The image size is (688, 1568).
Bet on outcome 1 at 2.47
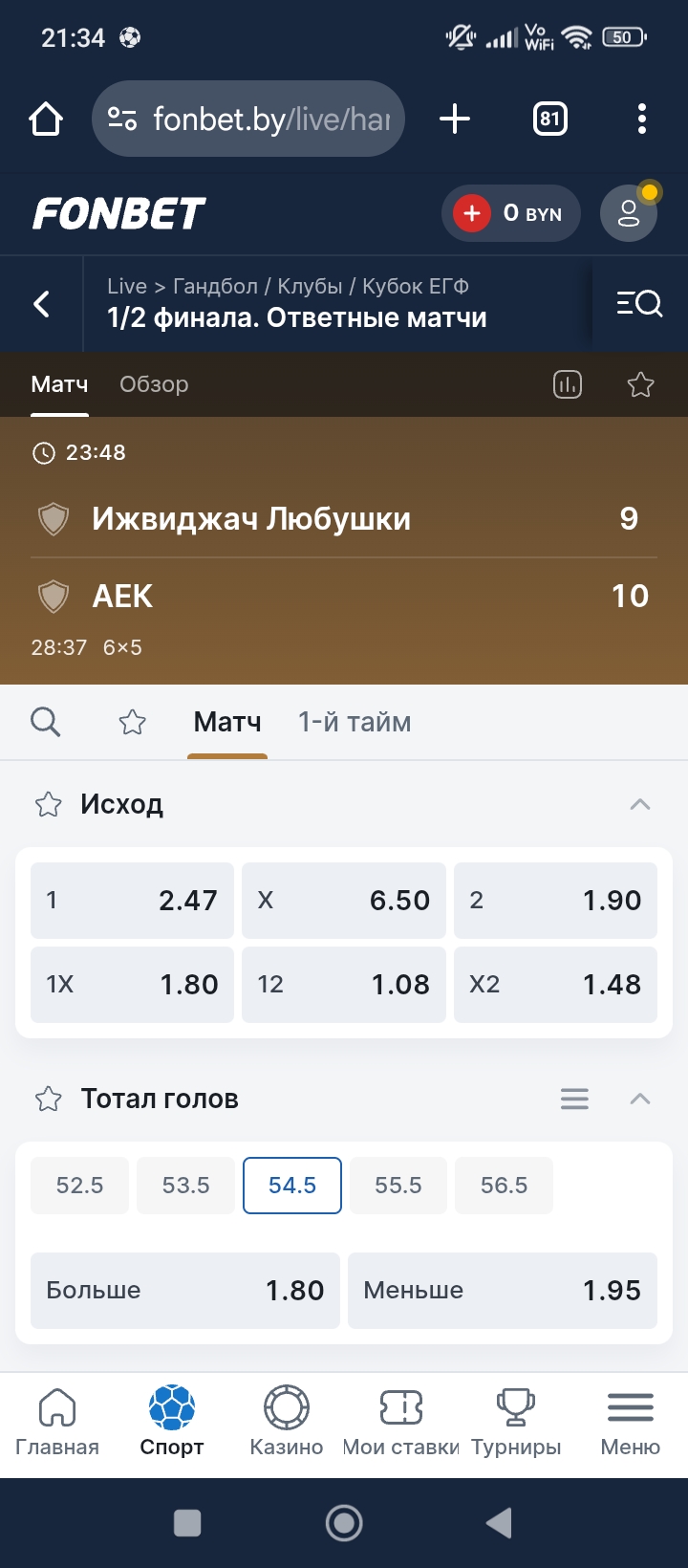[x=132, y=900]
